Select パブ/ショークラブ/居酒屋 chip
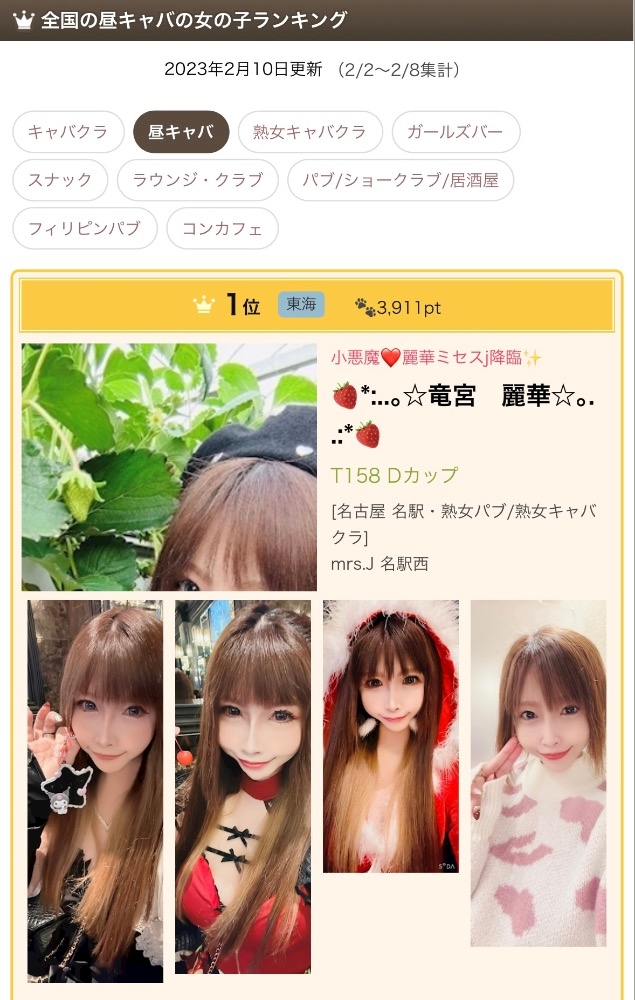 pyautogui.click(x=400, y=180)
